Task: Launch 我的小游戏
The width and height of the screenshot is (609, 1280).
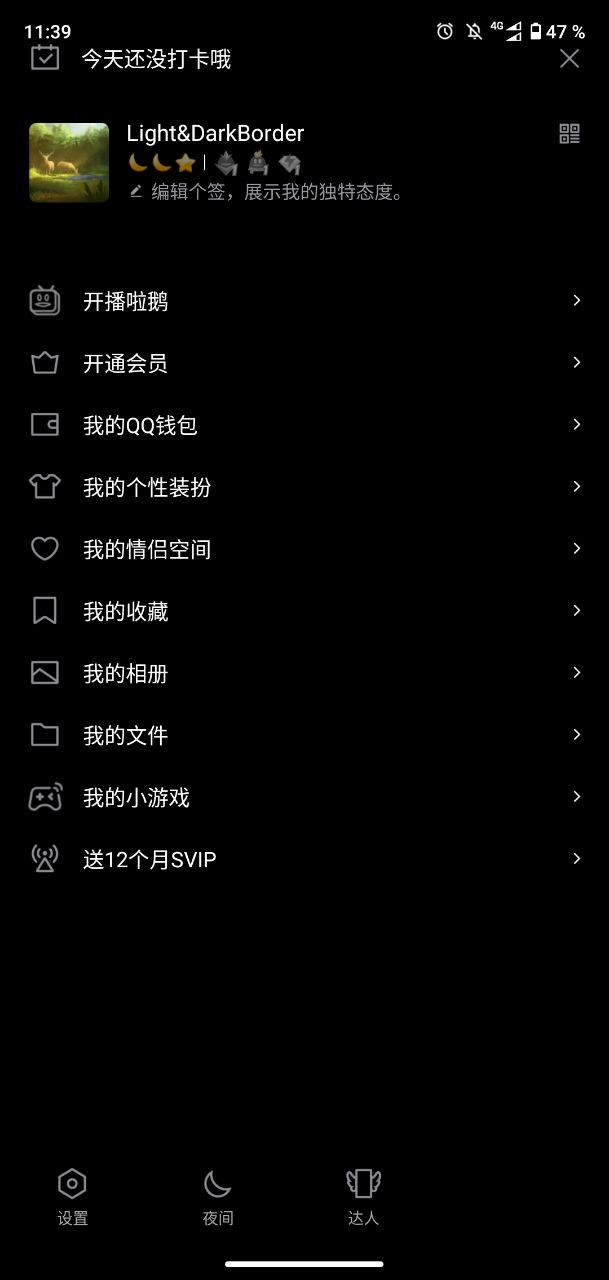Action: (304, 797)
